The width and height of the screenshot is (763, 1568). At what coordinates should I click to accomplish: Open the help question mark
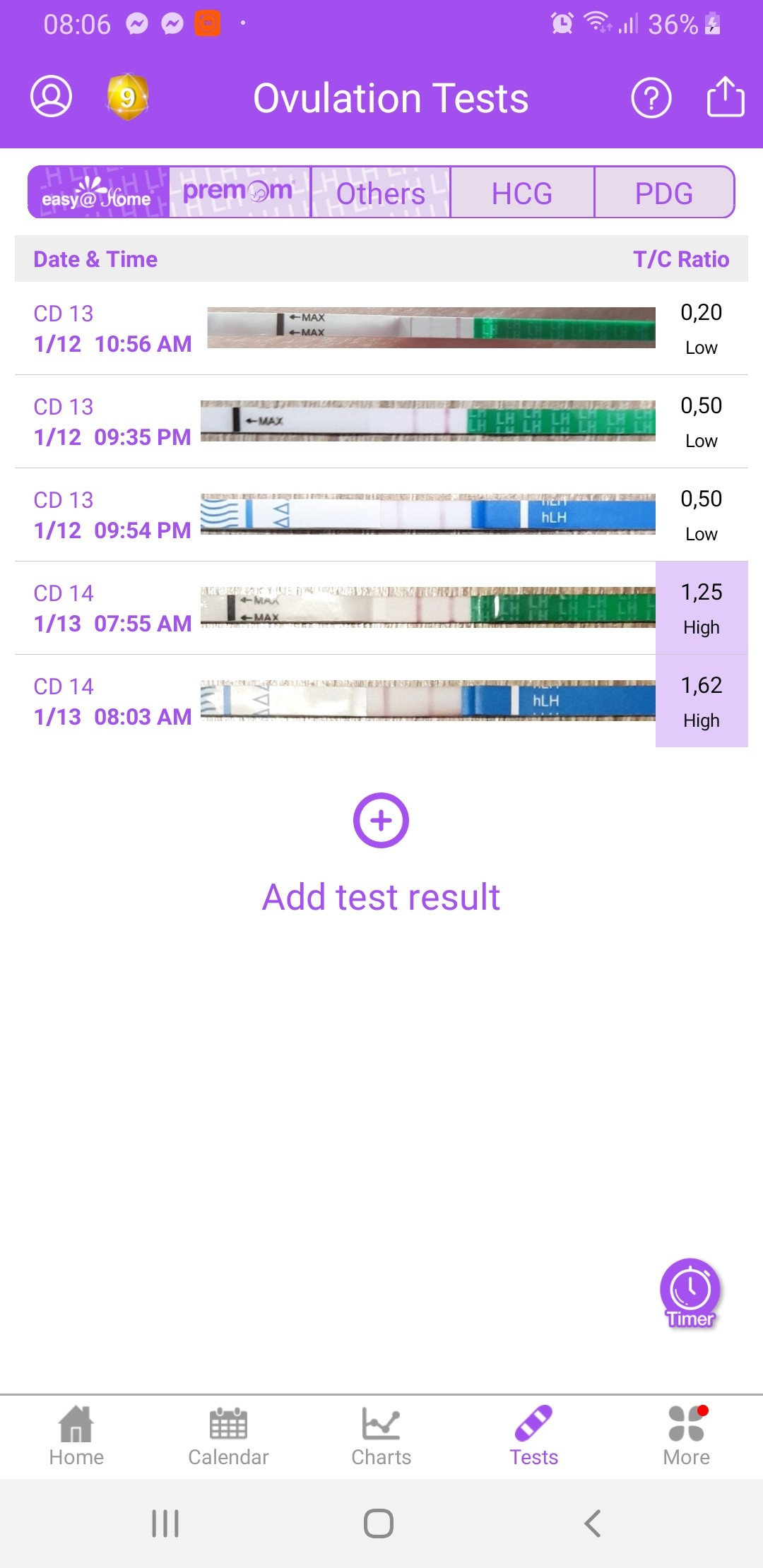coord(651,98)
